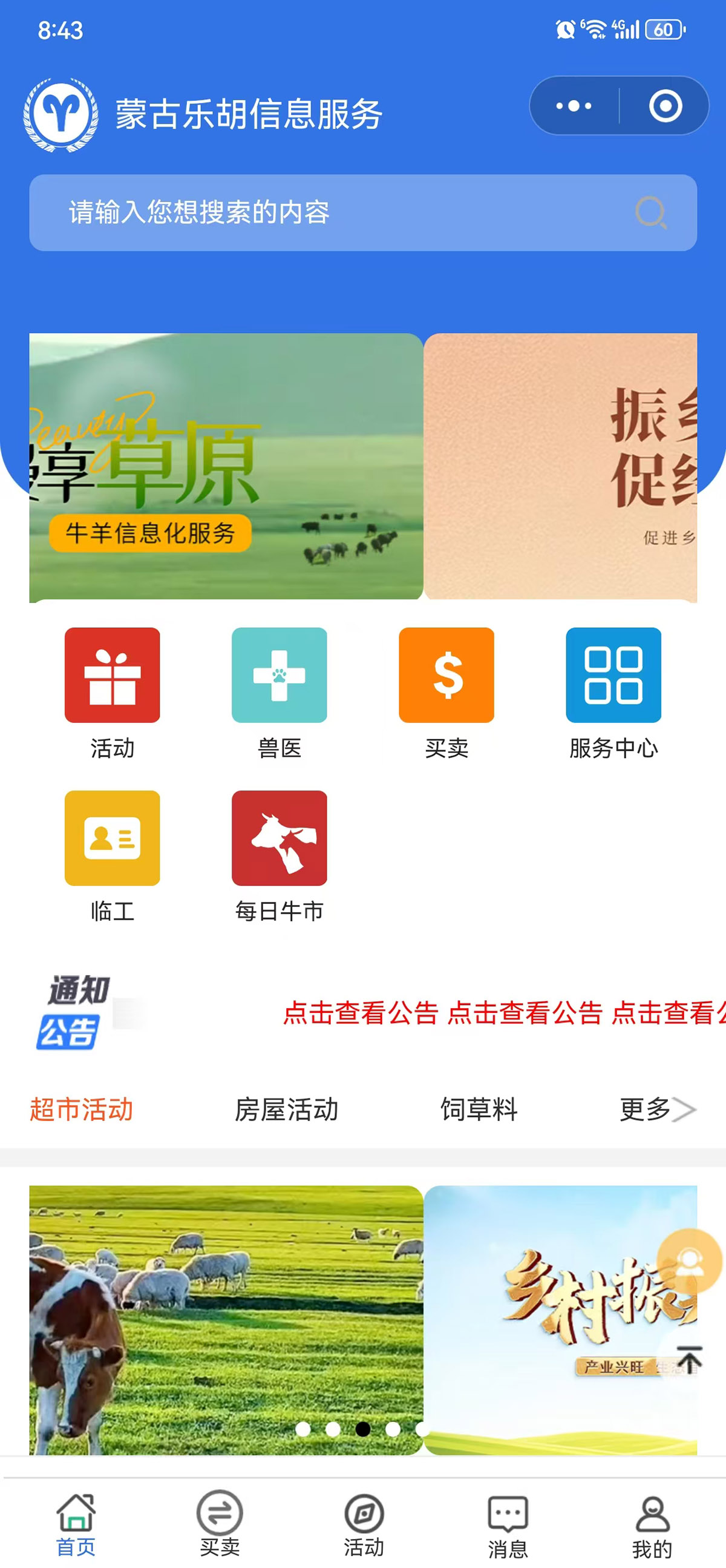This screenshot has height=1568, width=726.
Task: Show more categories via 更多
Action: click(656, 1109)
